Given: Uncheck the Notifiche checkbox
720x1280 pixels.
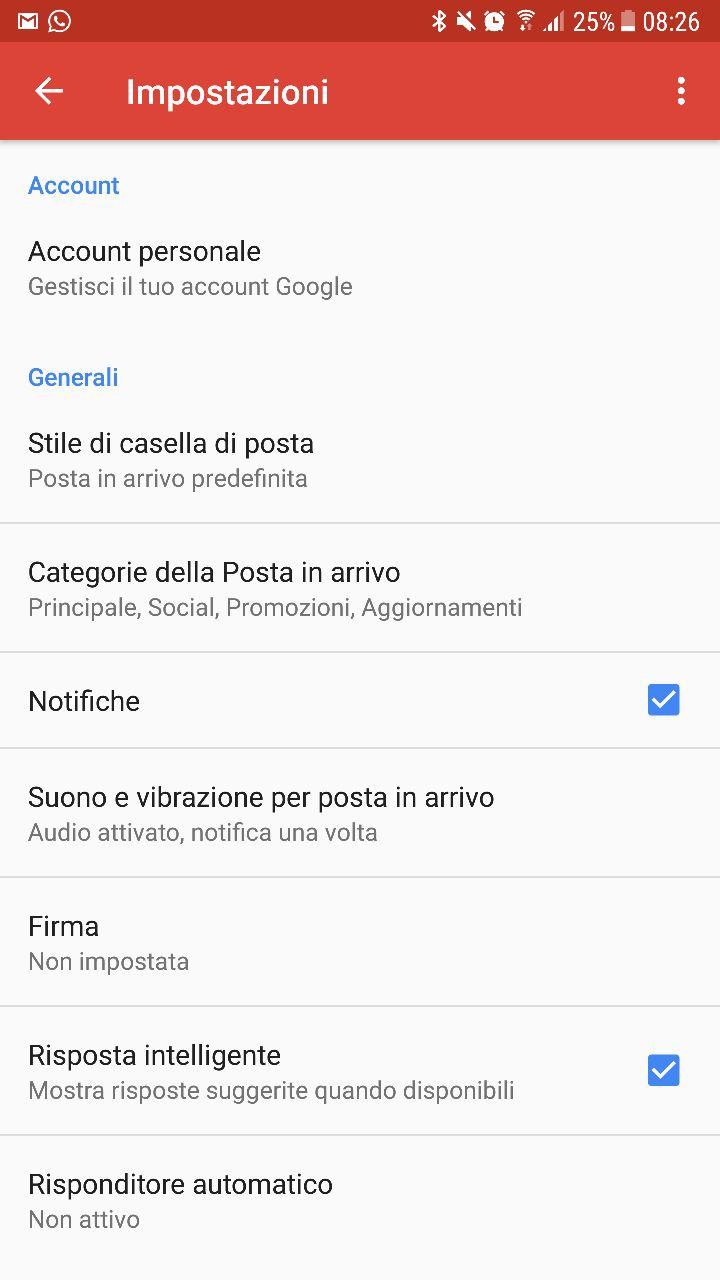Looking at the screenshot, I should (x=664, y=700).
